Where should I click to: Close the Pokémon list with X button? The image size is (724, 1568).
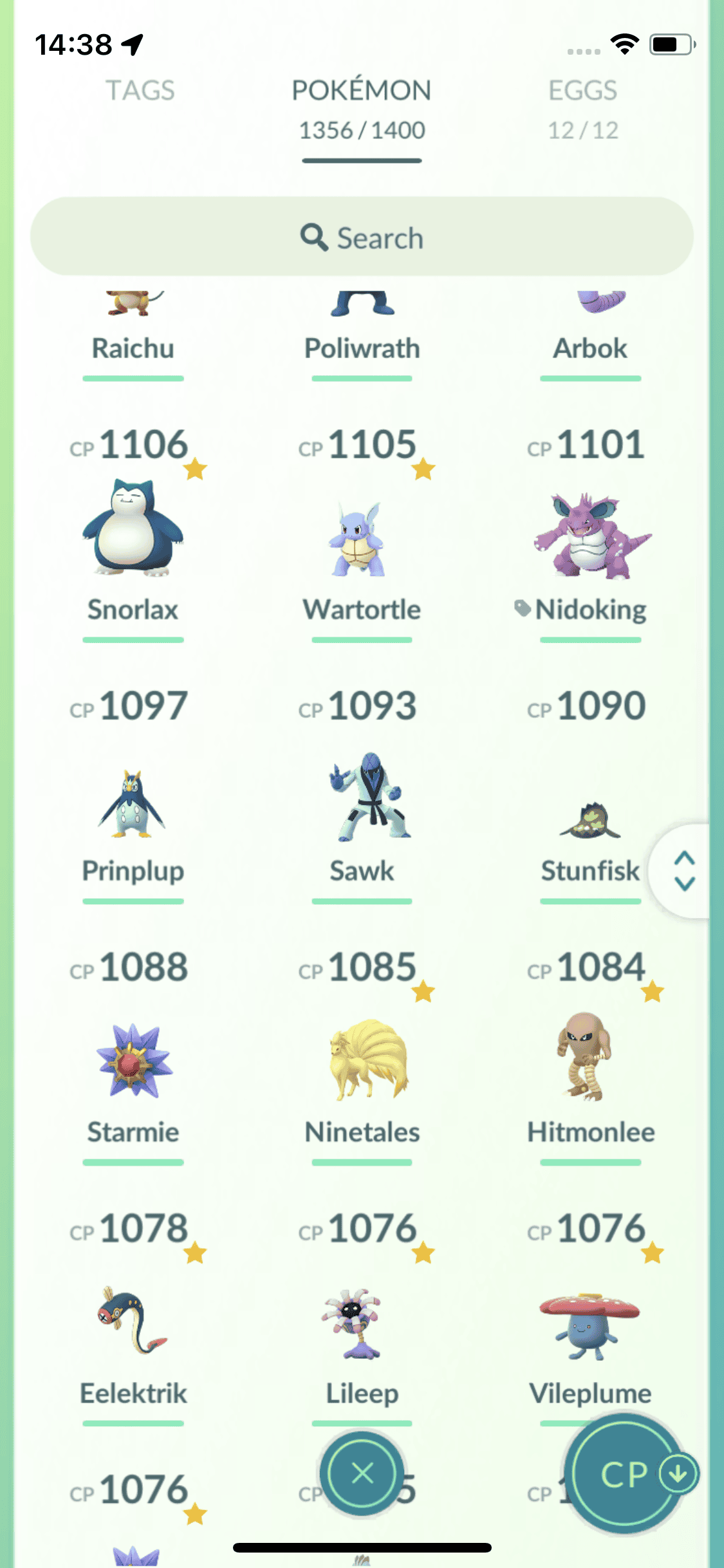click(362, 1473)
